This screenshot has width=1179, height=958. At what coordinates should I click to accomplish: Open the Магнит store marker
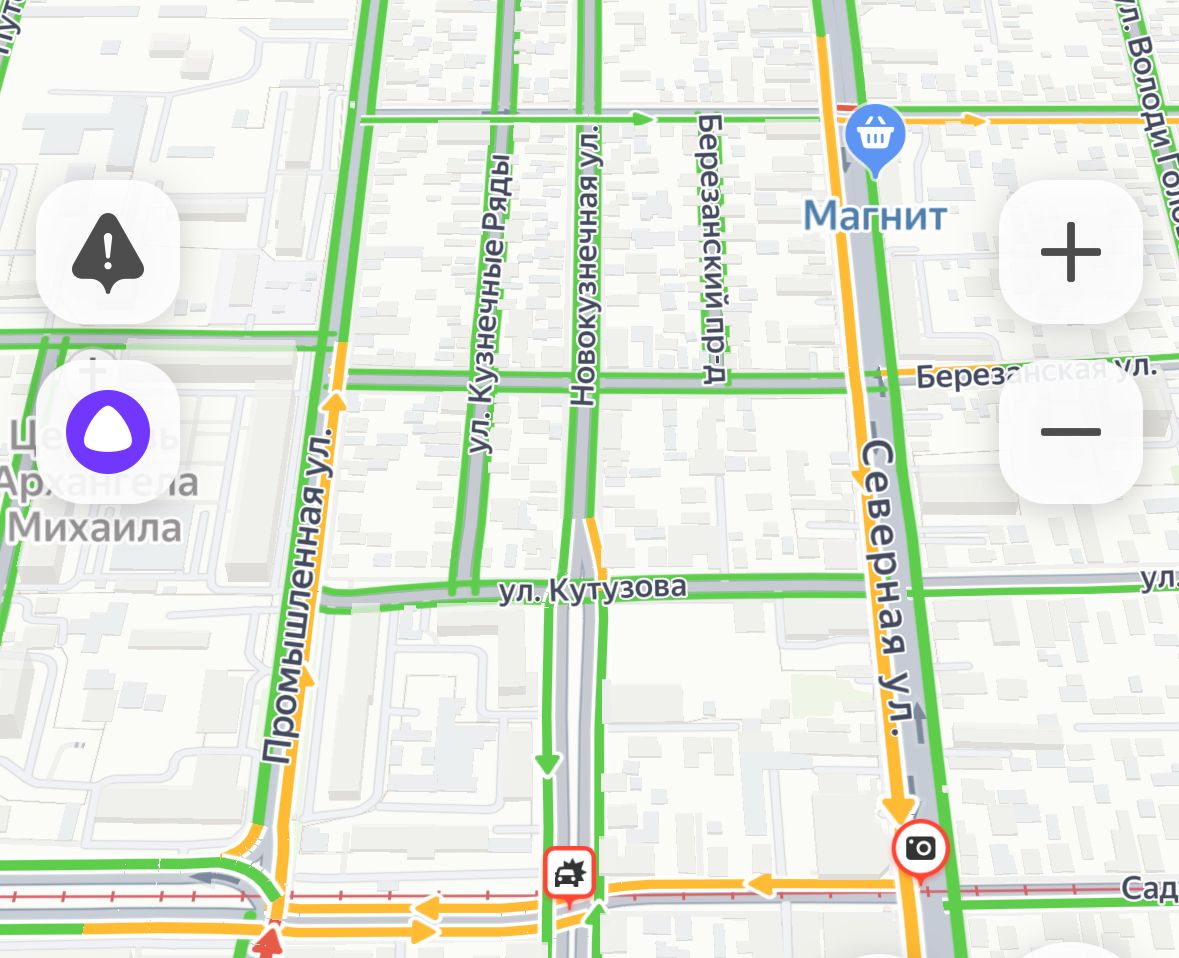point(875,137)
